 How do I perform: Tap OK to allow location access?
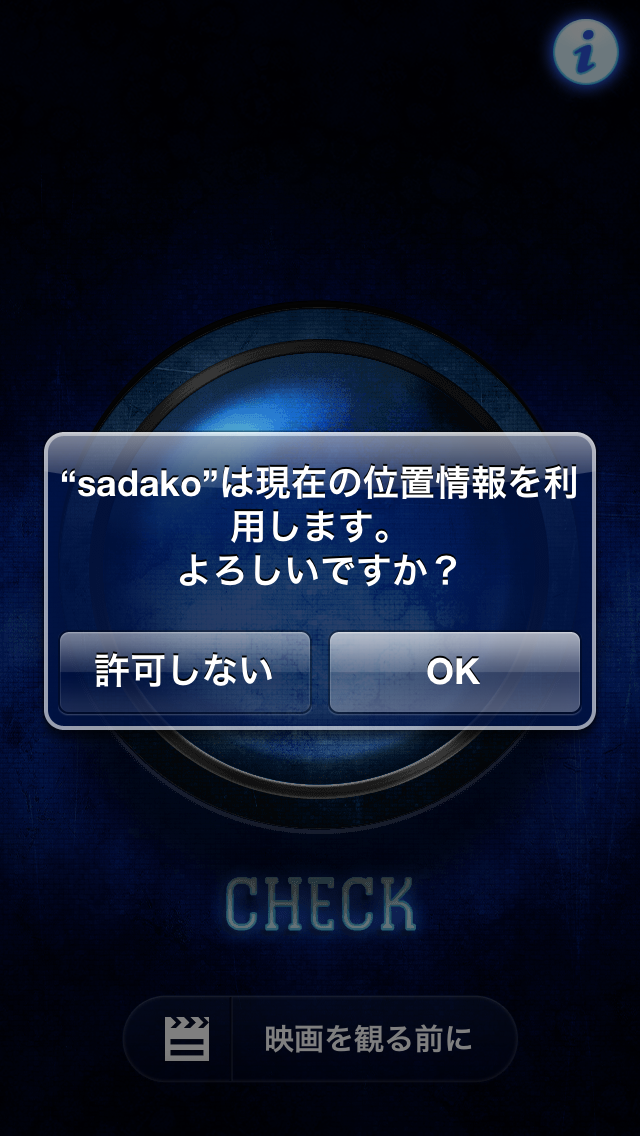(454, 672)
